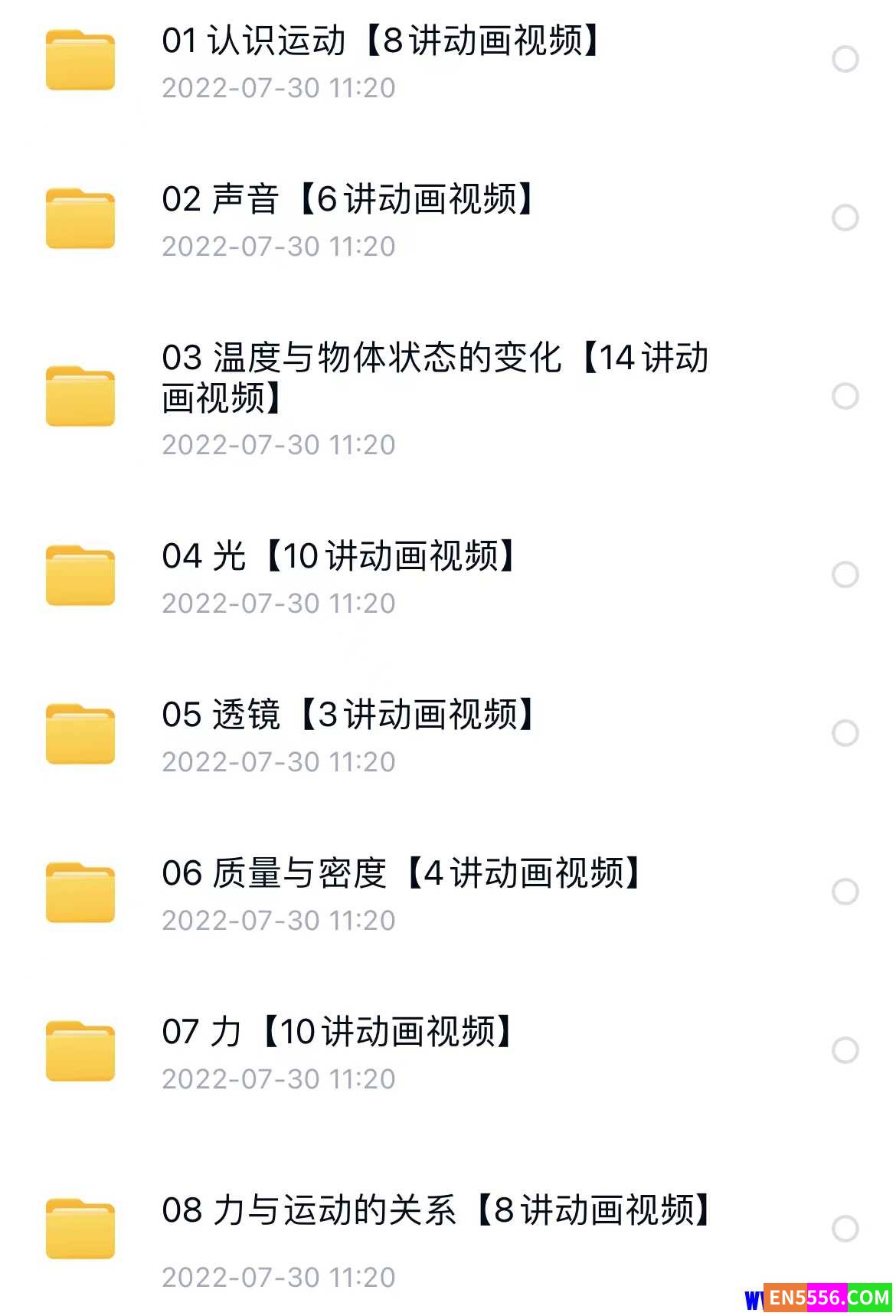Select the 01 认识运动 folder checkbox

pyautogui.click(x=845, y=59)
